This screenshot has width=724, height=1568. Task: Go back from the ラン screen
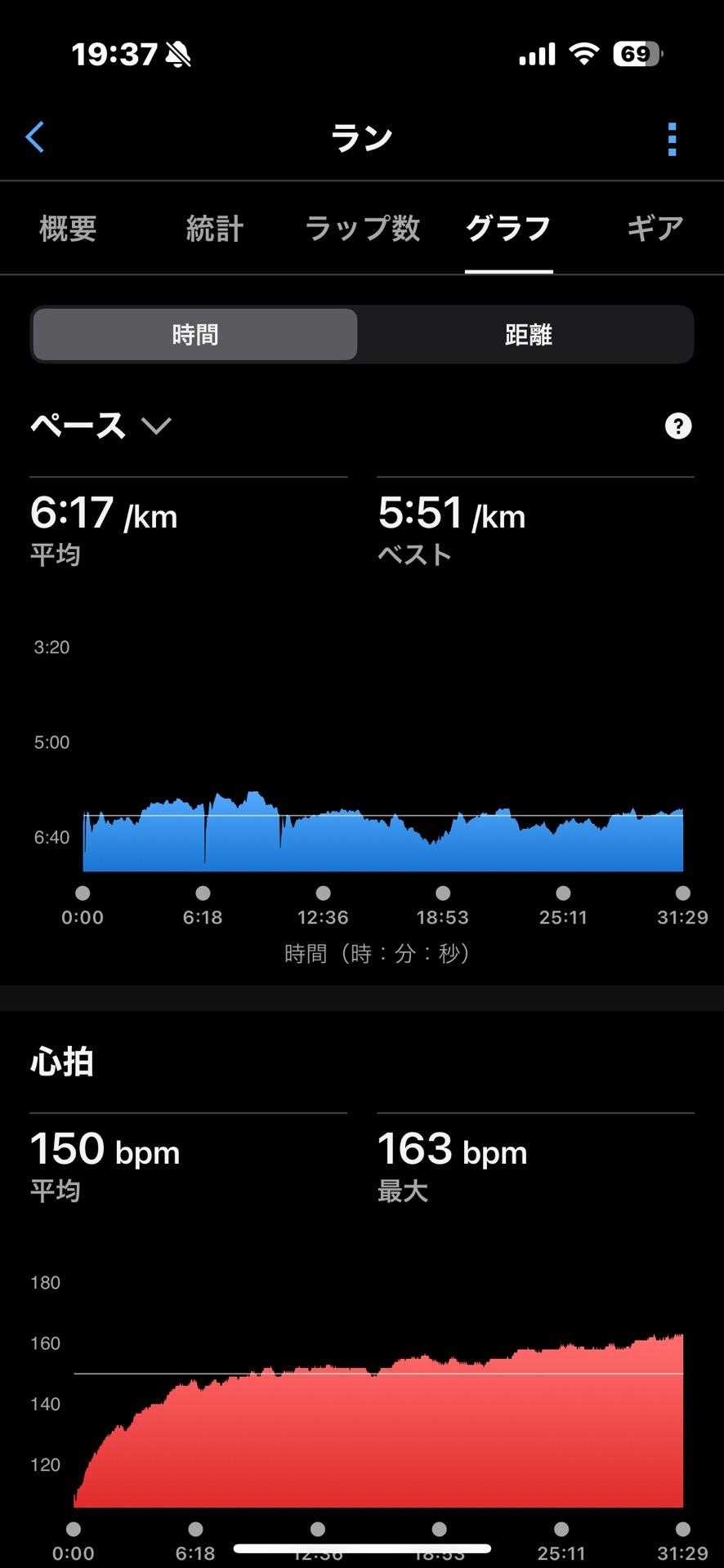[35, 138]
